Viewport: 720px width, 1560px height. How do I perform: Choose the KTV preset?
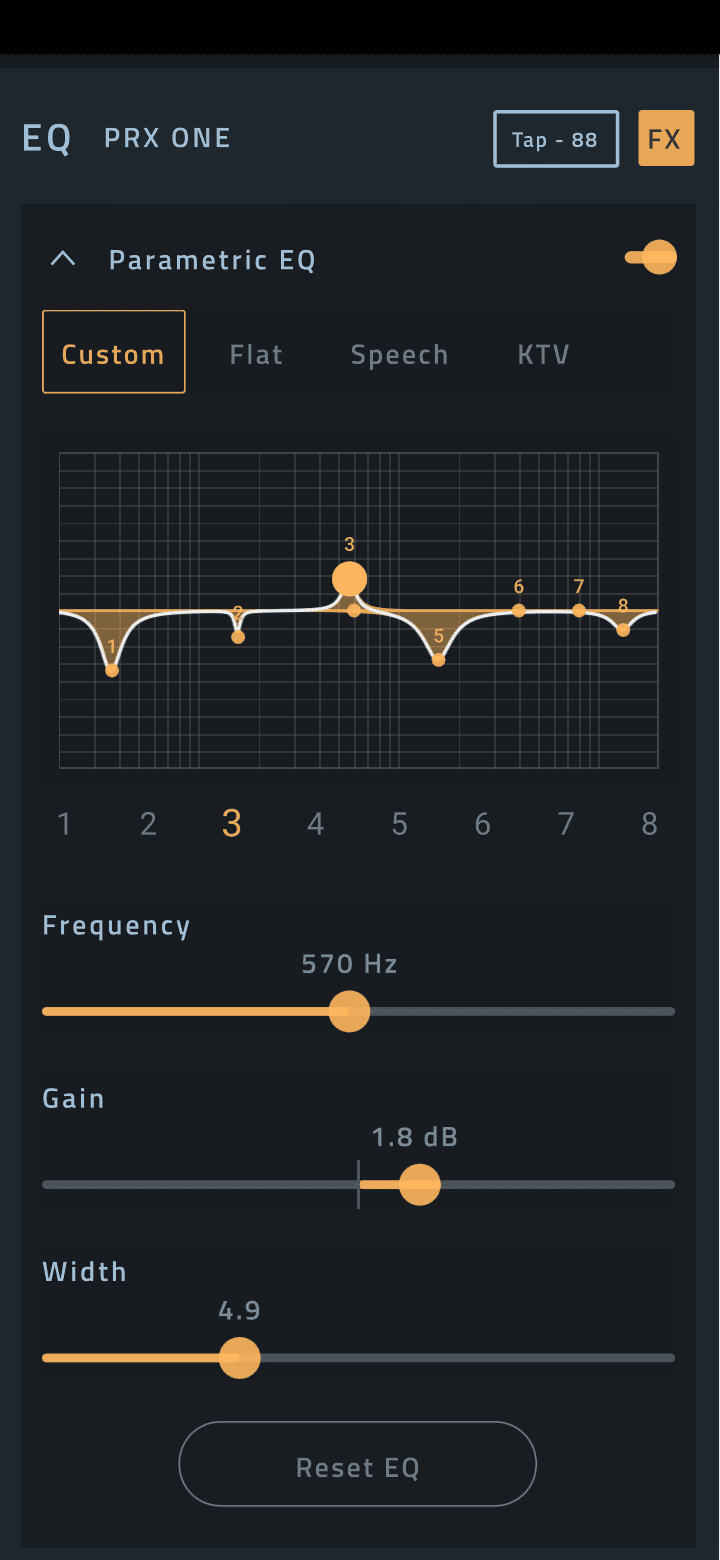pos(543,355)
